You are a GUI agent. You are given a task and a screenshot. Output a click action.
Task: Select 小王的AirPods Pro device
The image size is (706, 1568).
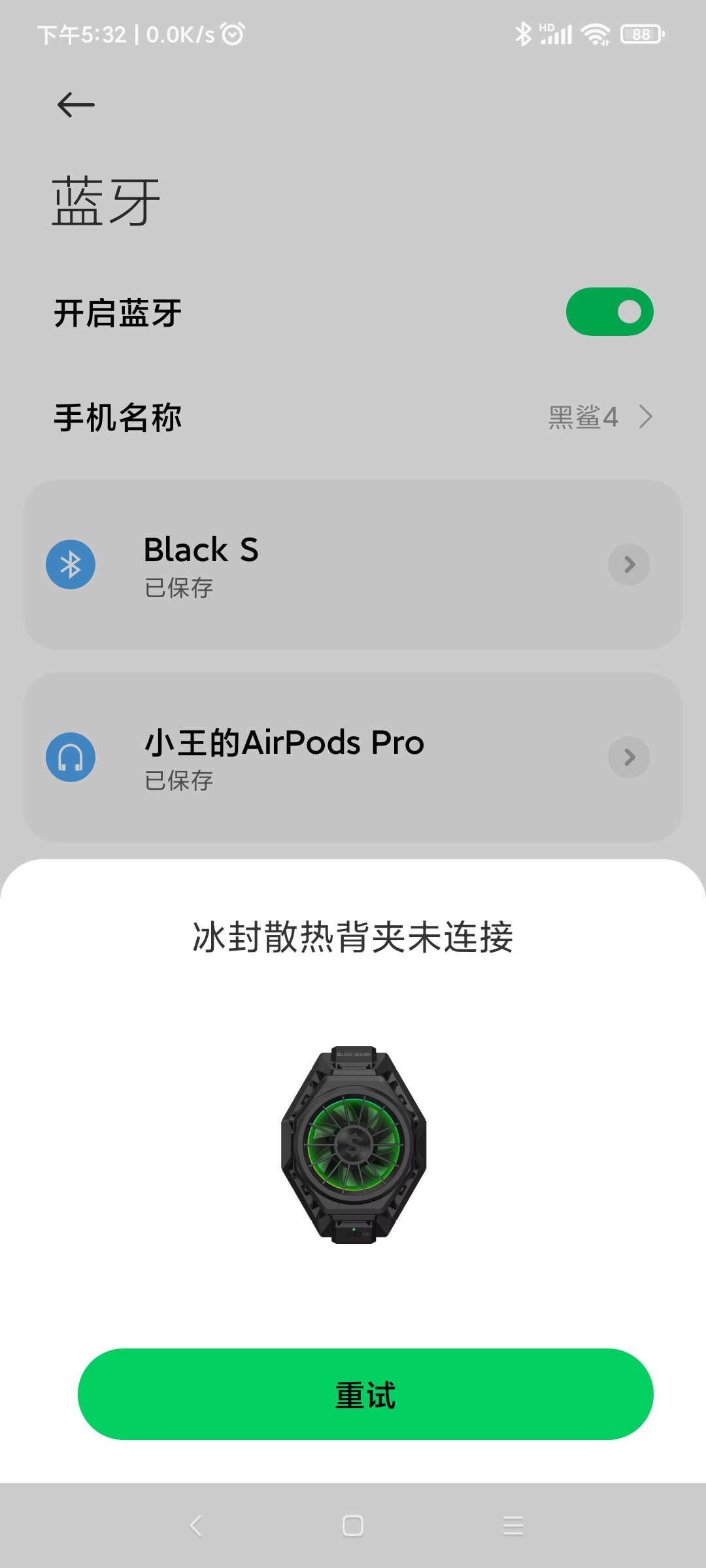(x=353, y=757)
